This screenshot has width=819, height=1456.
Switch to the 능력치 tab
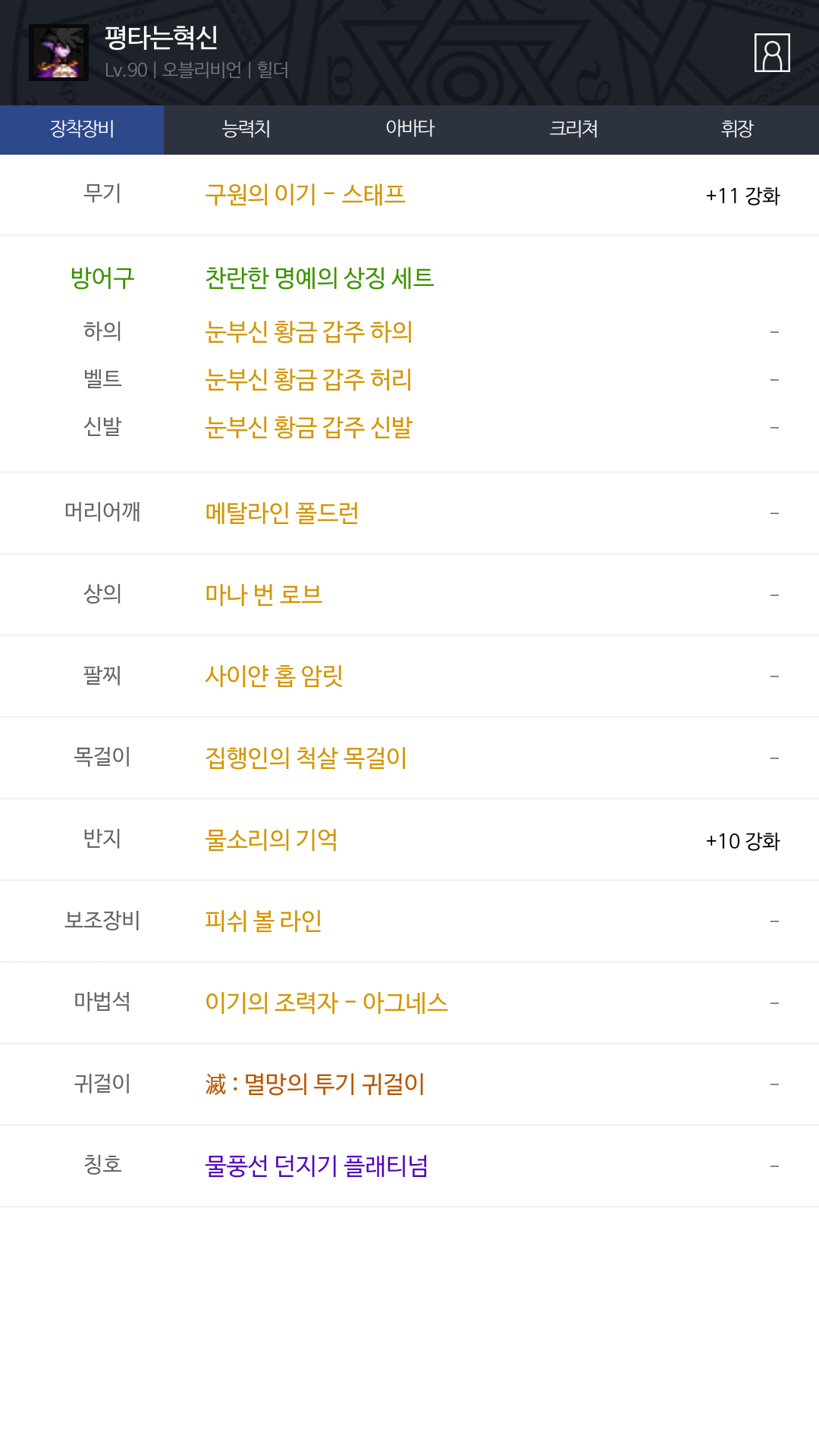pos(246,129)
